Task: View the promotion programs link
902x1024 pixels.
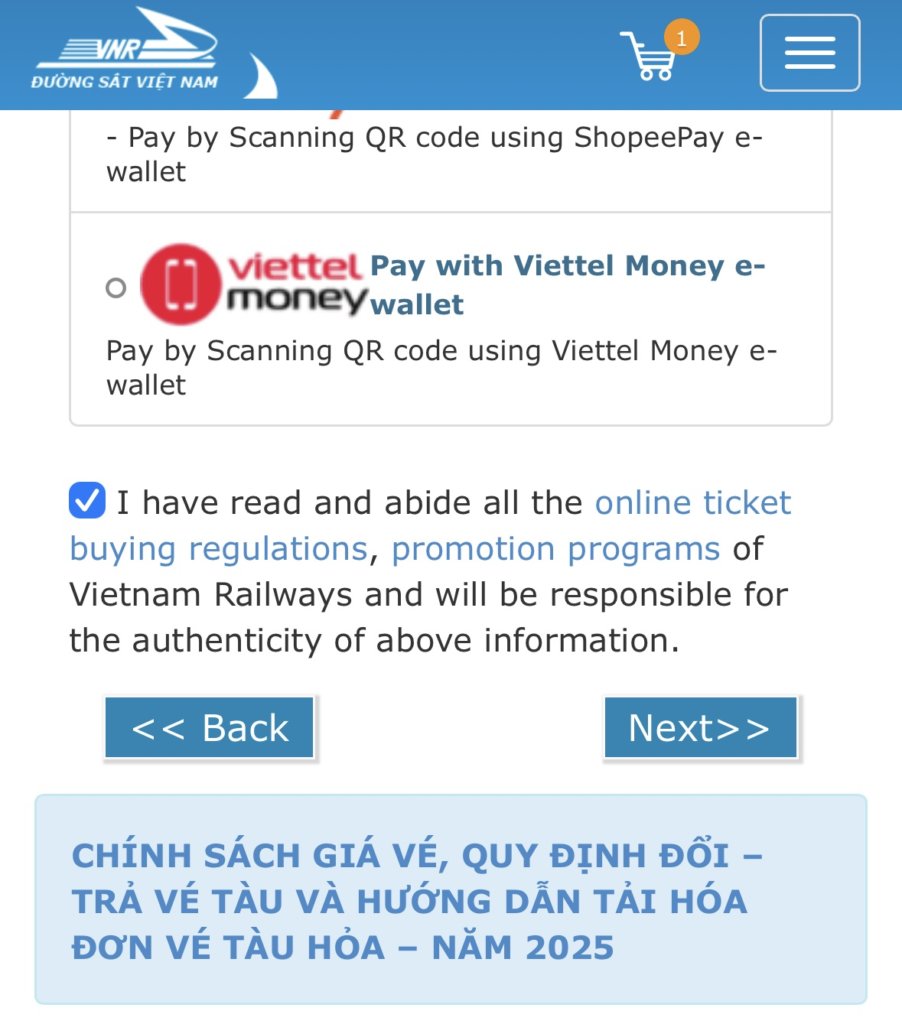Action: (x=555, y=549)
